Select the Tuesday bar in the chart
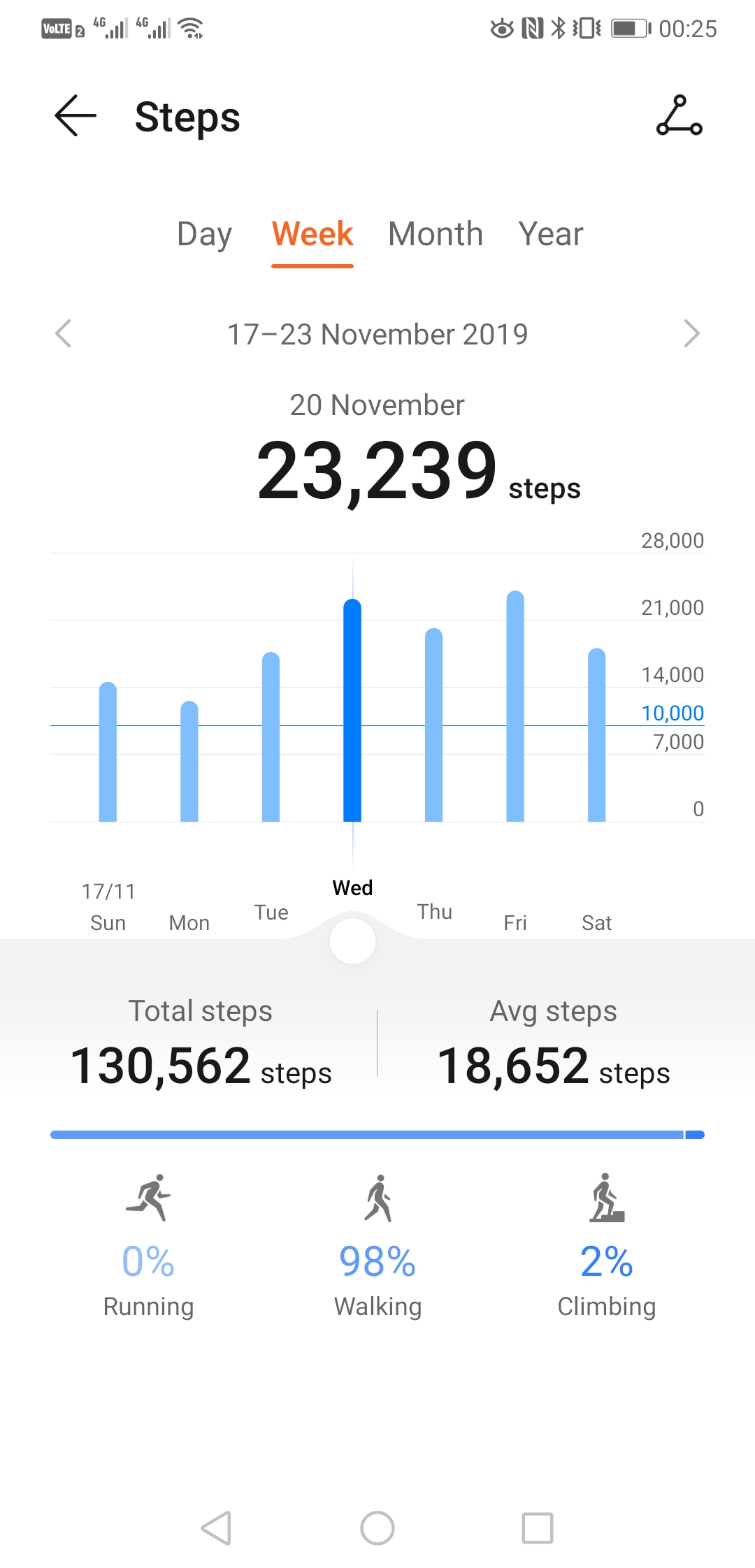The image size is (755, 1568). point(271,736)
